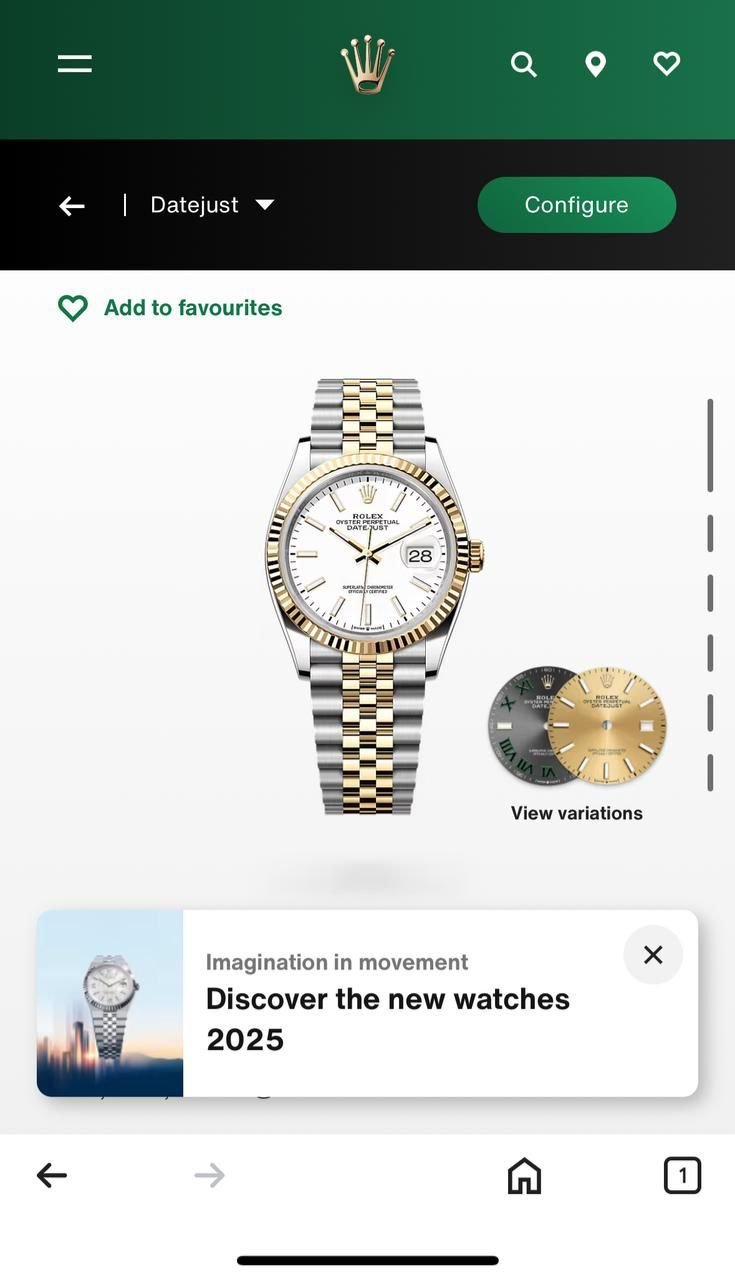View variations of the dial
The width and height of the screenshot is (735, 1280).
coord(577,740)
